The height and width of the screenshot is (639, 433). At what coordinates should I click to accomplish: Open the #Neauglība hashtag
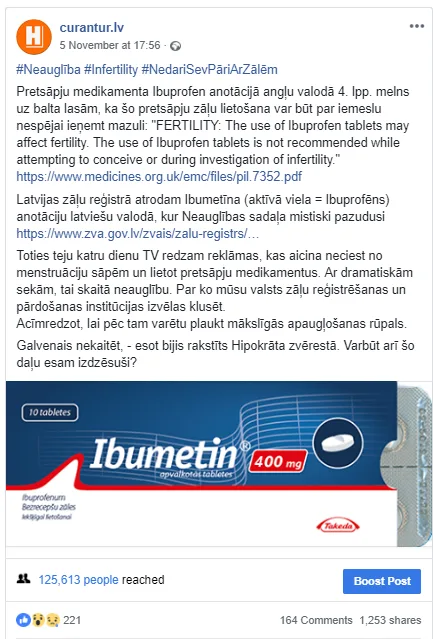pos(48,70)
